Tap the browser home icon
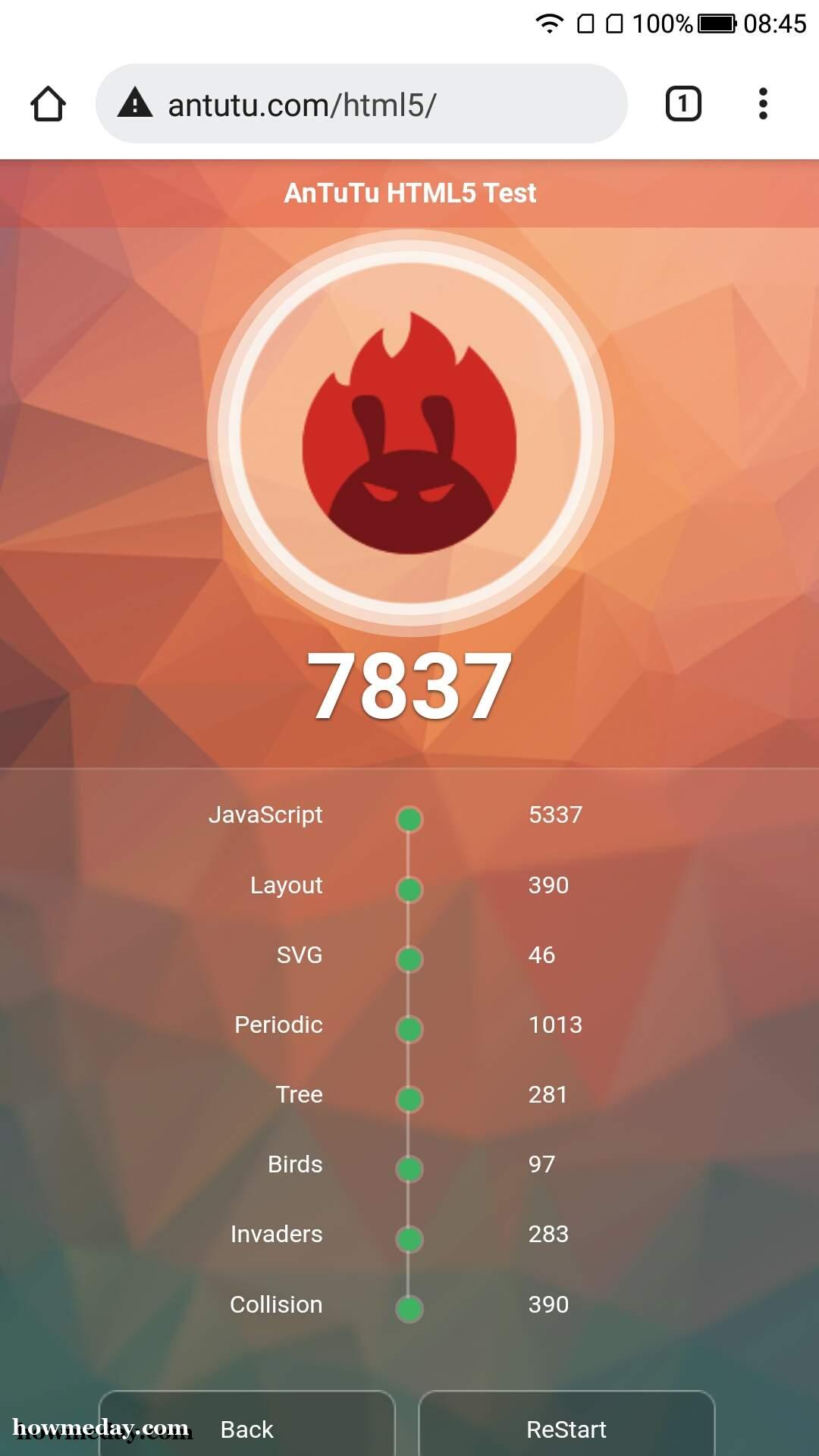The height and width of the screenshot is (1456, 819). (48, 104)
